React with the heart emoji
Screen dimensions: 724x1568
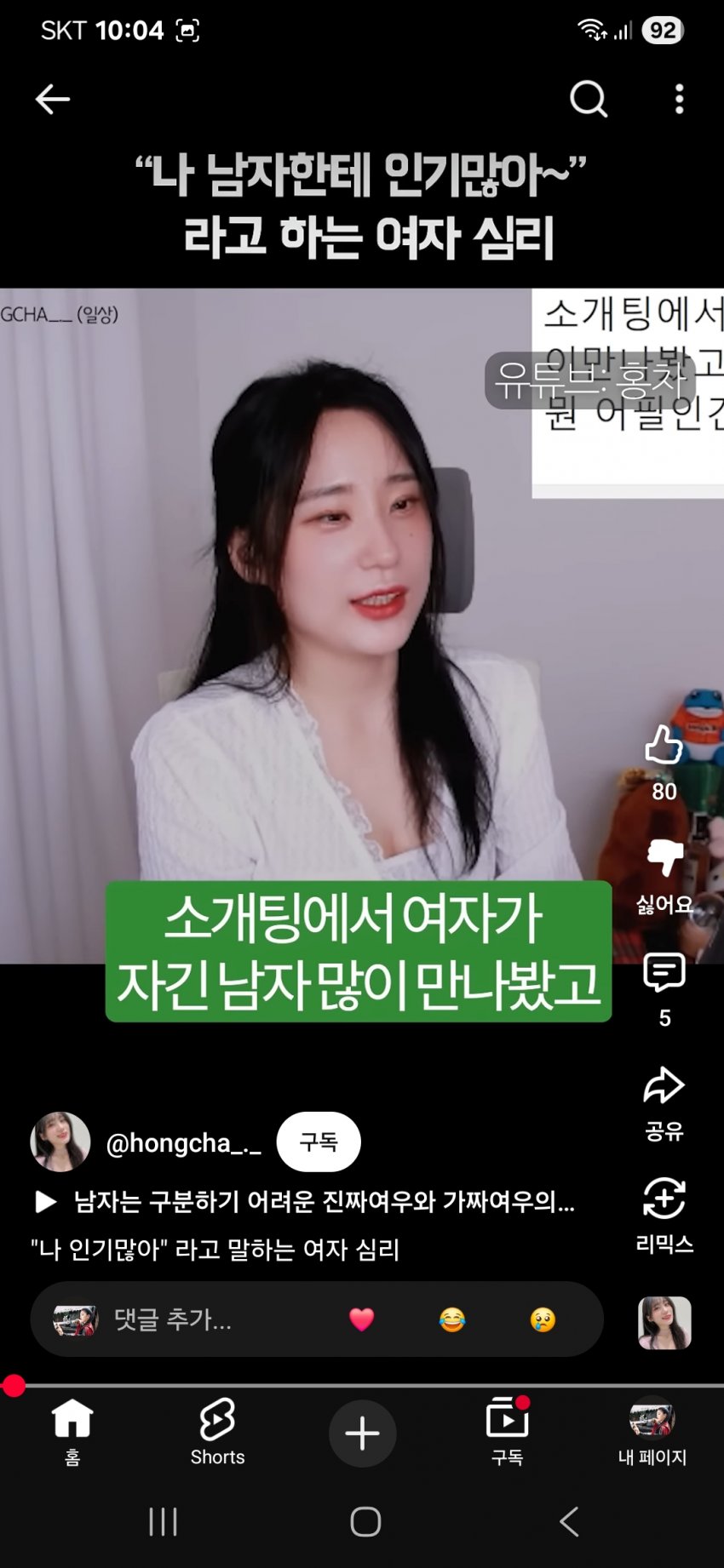pyautogui.click(x=362, y=1319)
